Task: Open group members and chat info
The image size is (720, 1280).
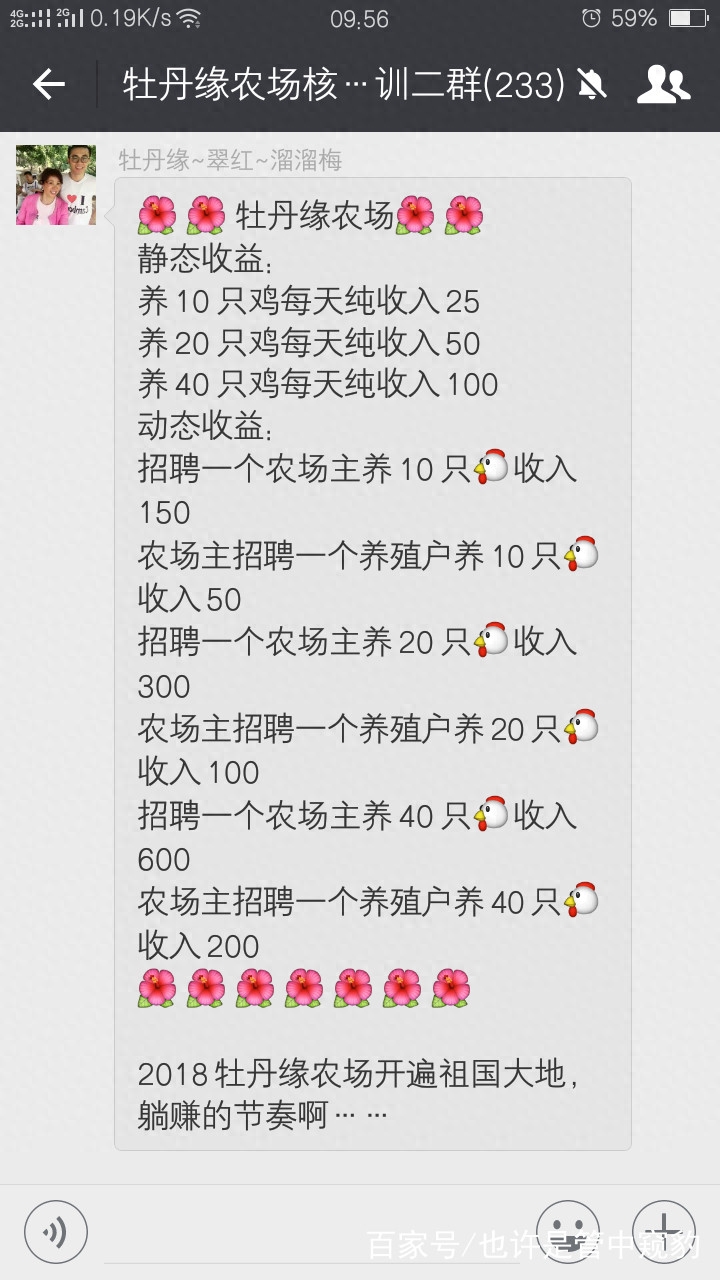Action: click(663, 85)
